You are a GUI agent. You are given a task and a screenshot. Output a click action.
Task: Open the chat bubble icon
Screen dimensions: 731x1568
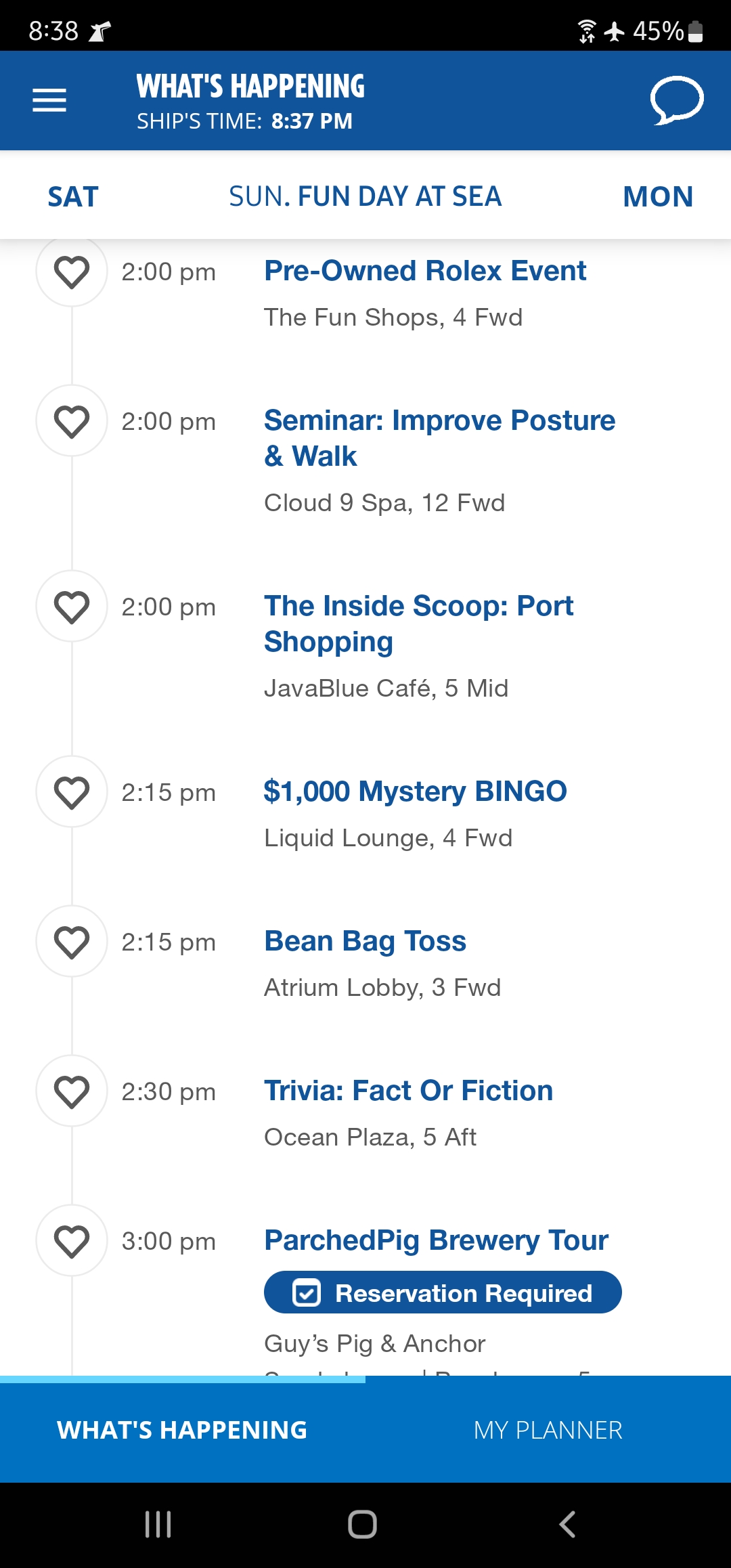(677, 100)
